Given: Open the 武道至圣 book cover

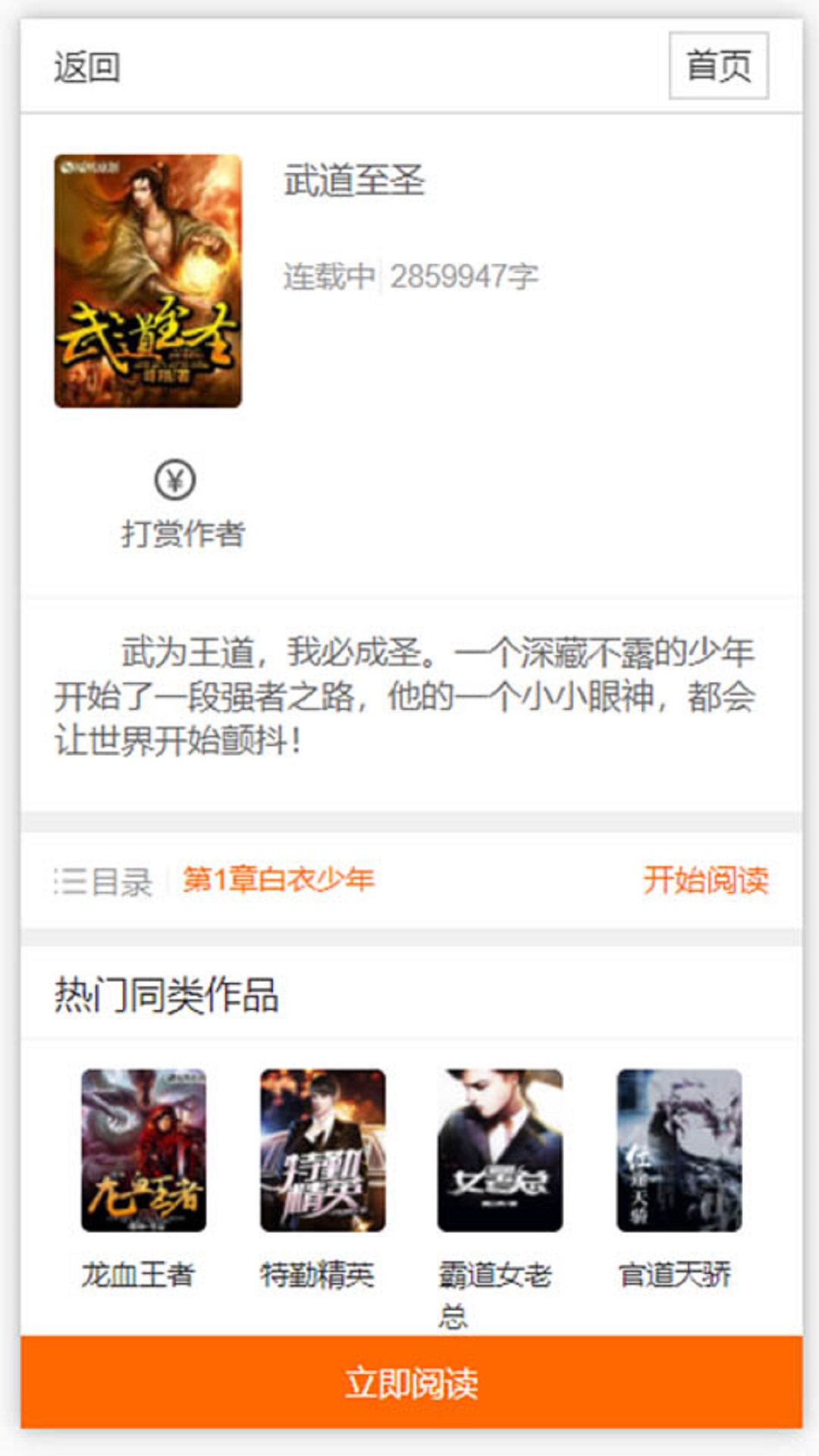Looking at the screenshot, I should (148, 281).
